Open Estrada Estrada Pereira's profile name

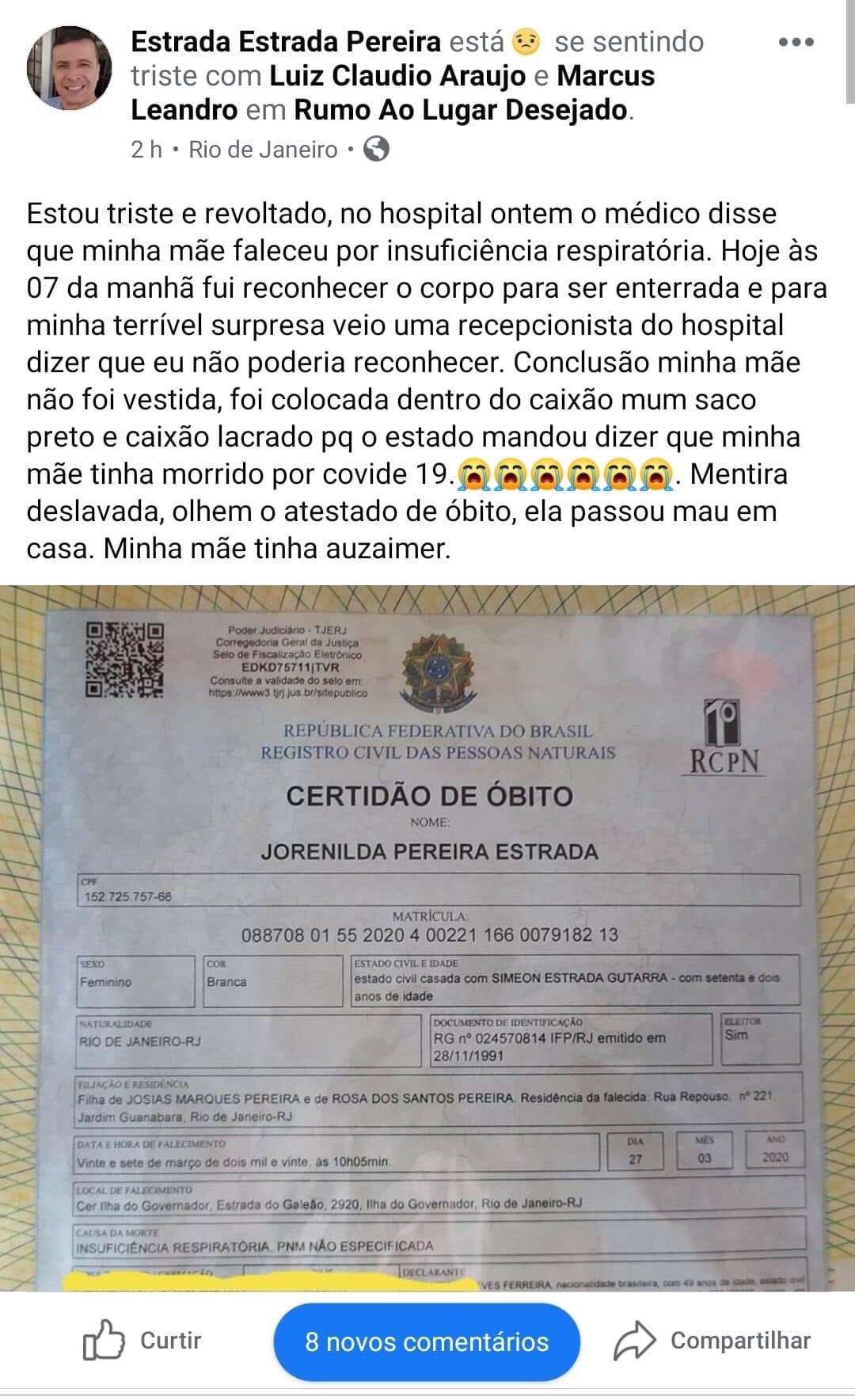285,42
